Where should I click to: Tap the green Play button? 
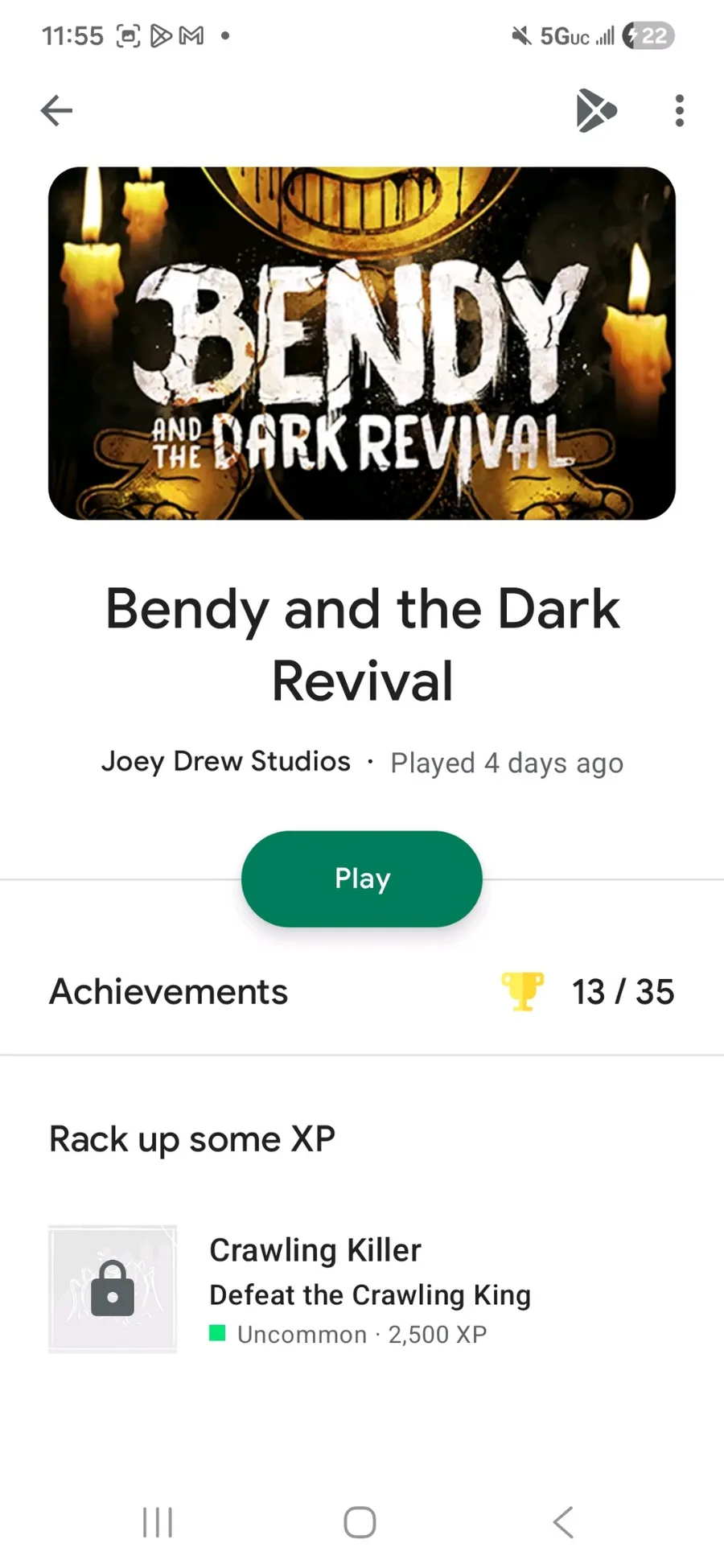(362, 879)
